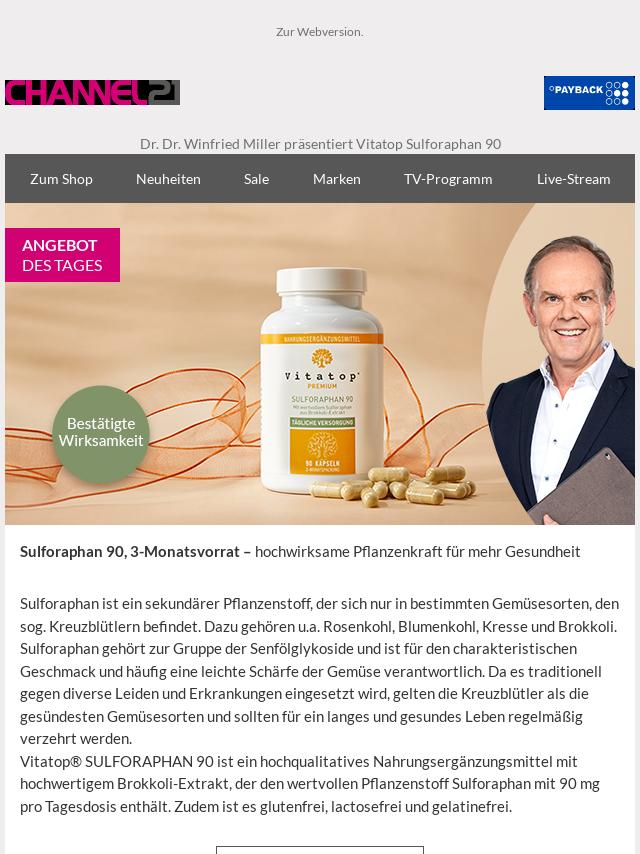Open the Payback banner

click(x=589, y=93)
